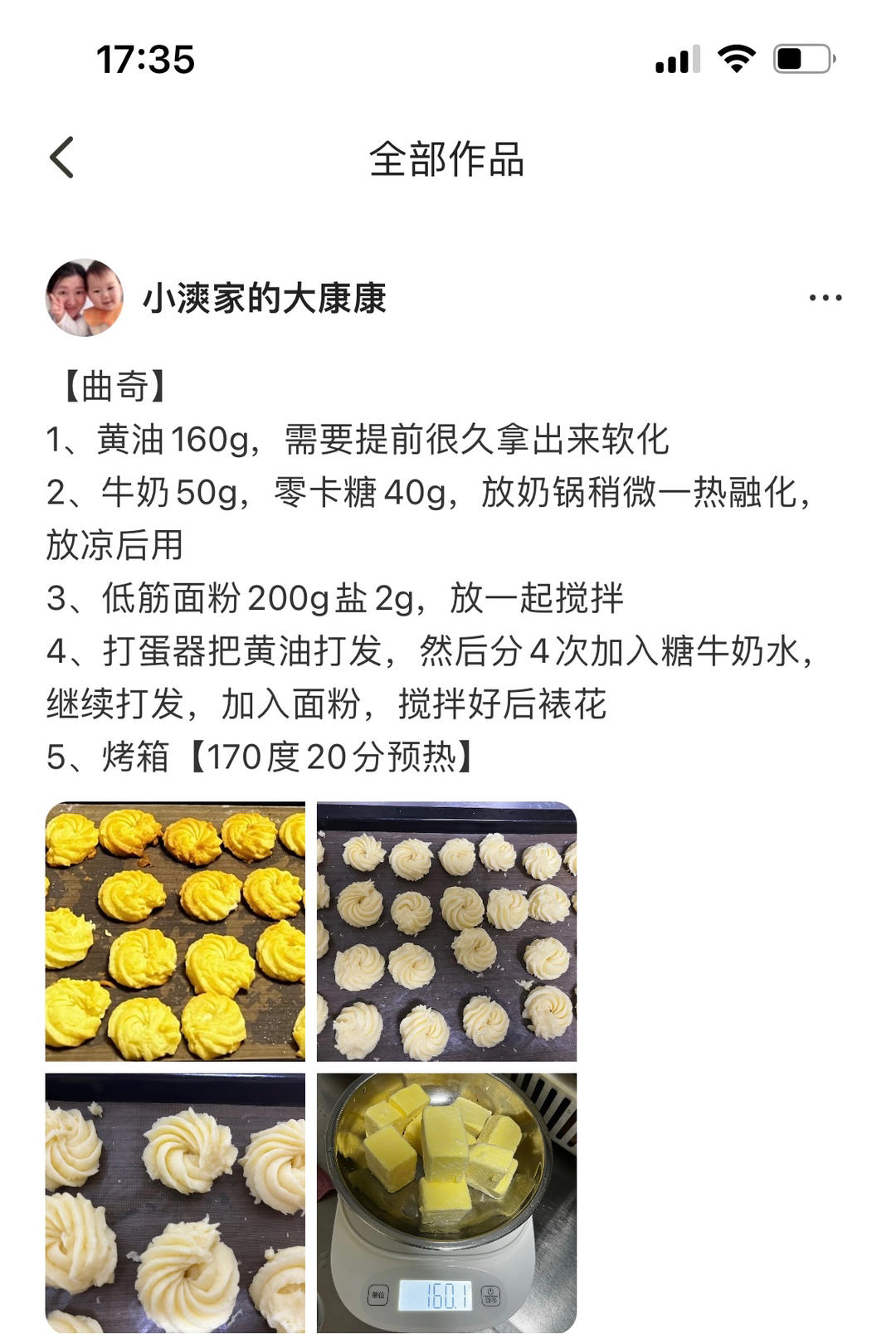This screenshot has height=1334, width=896.
Task: Open the three-dot overflow menu
Action: click(x=825, y=298)
